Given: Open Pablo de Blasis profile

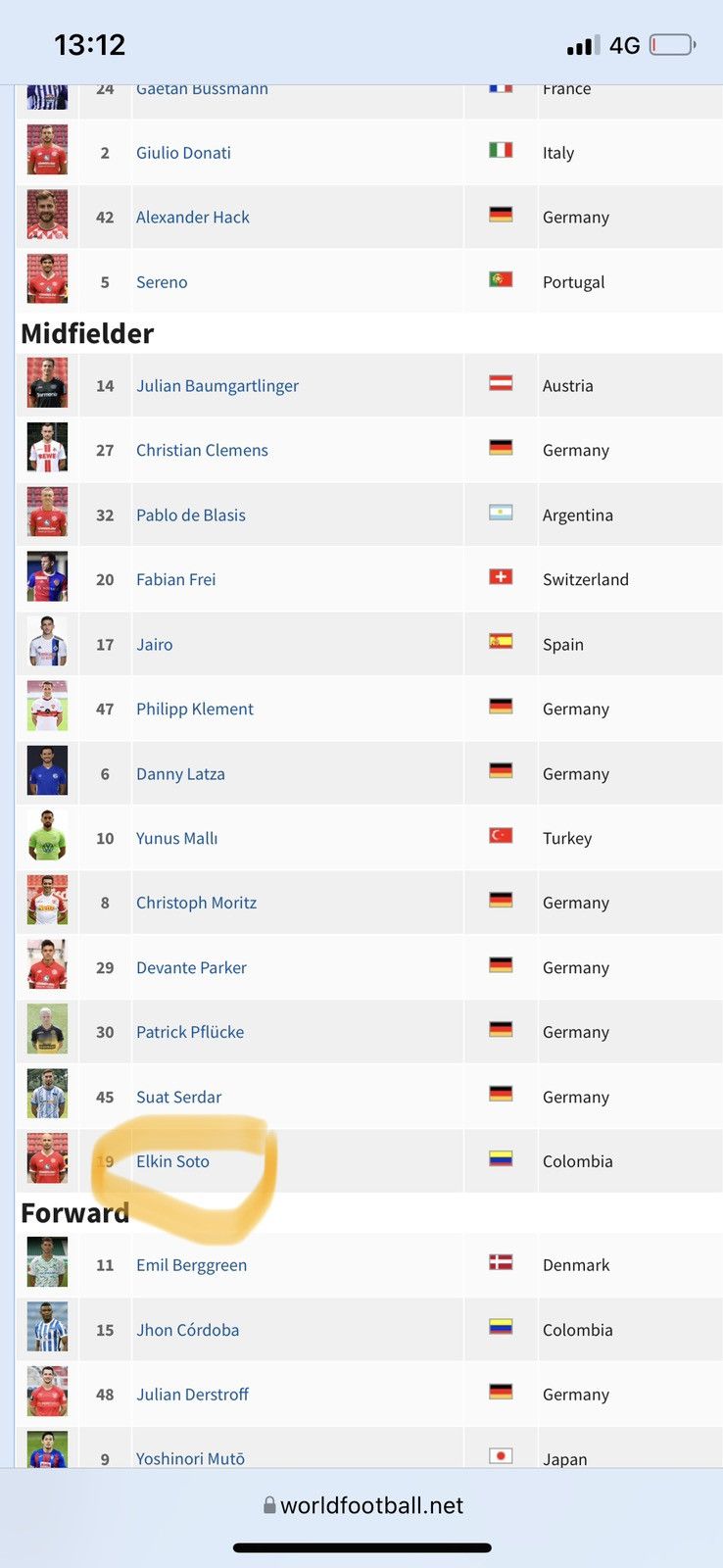Looking at the screenshot, I should (191, 515).
